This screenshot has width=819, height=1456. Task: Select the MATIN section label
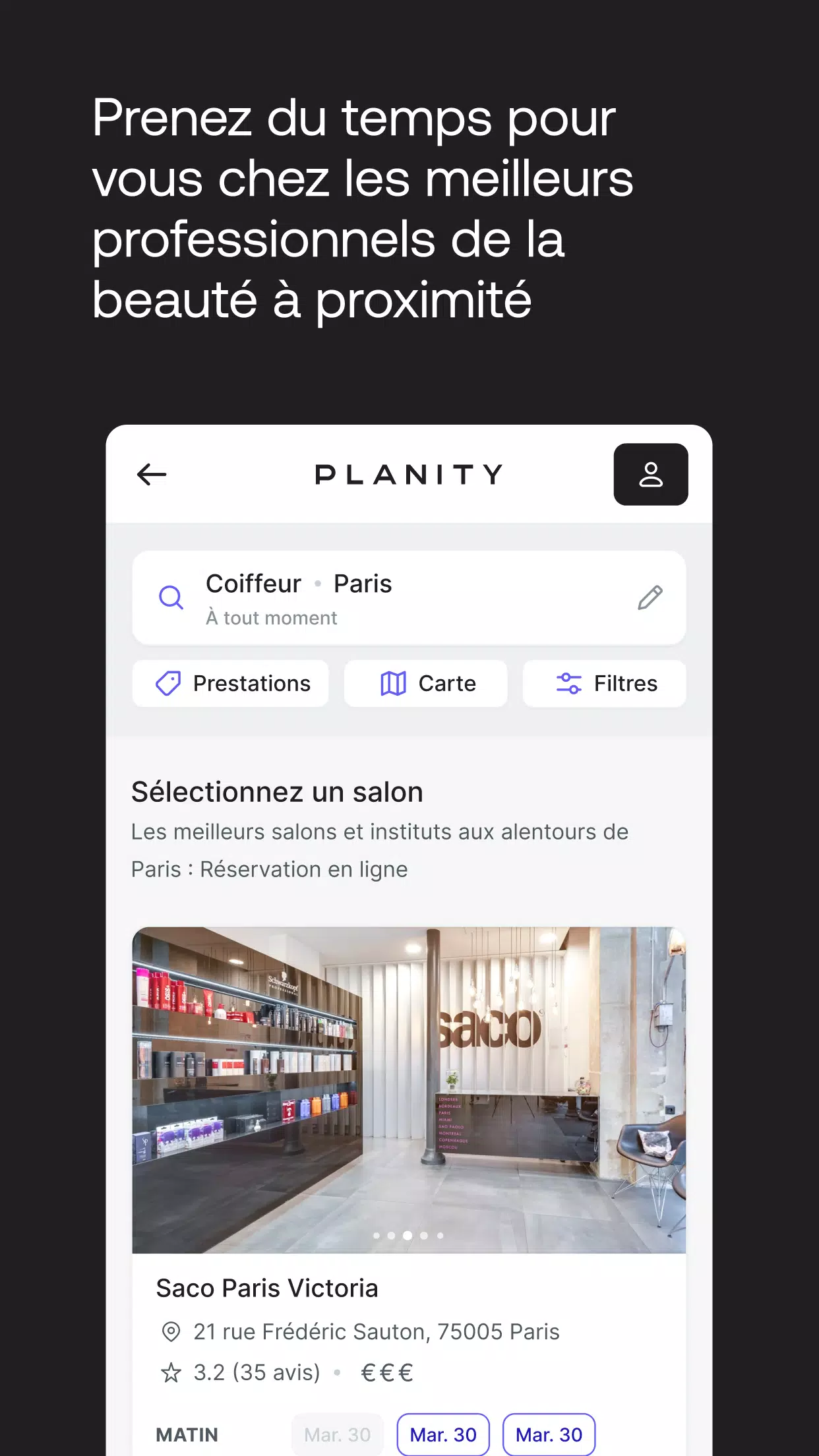click(188, 1435)
